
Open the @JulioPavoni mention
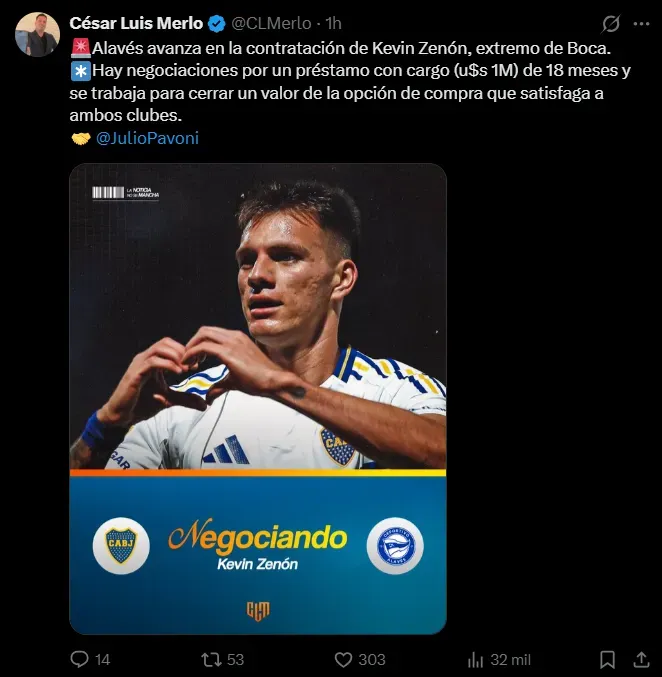click(147, 138)
